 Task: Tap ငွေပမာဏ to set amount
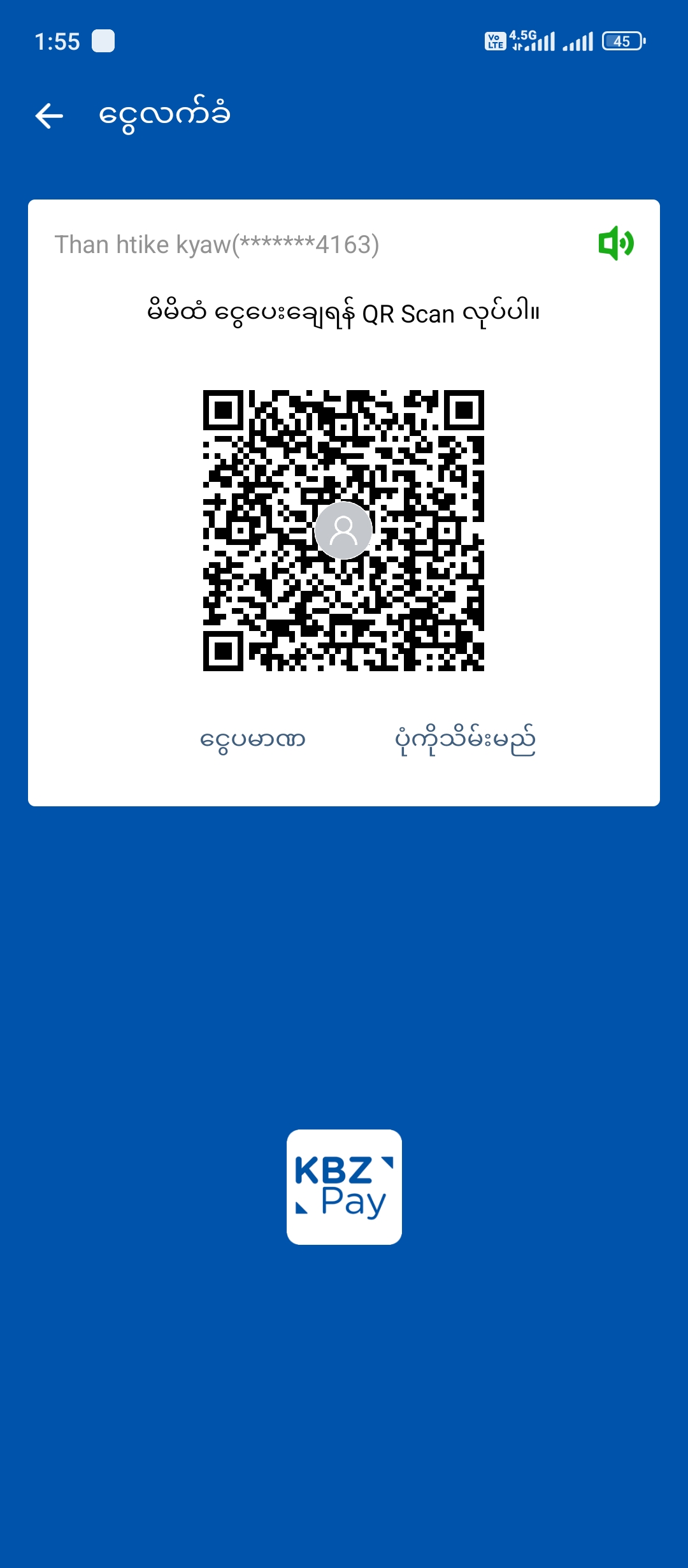pos(253,740)
